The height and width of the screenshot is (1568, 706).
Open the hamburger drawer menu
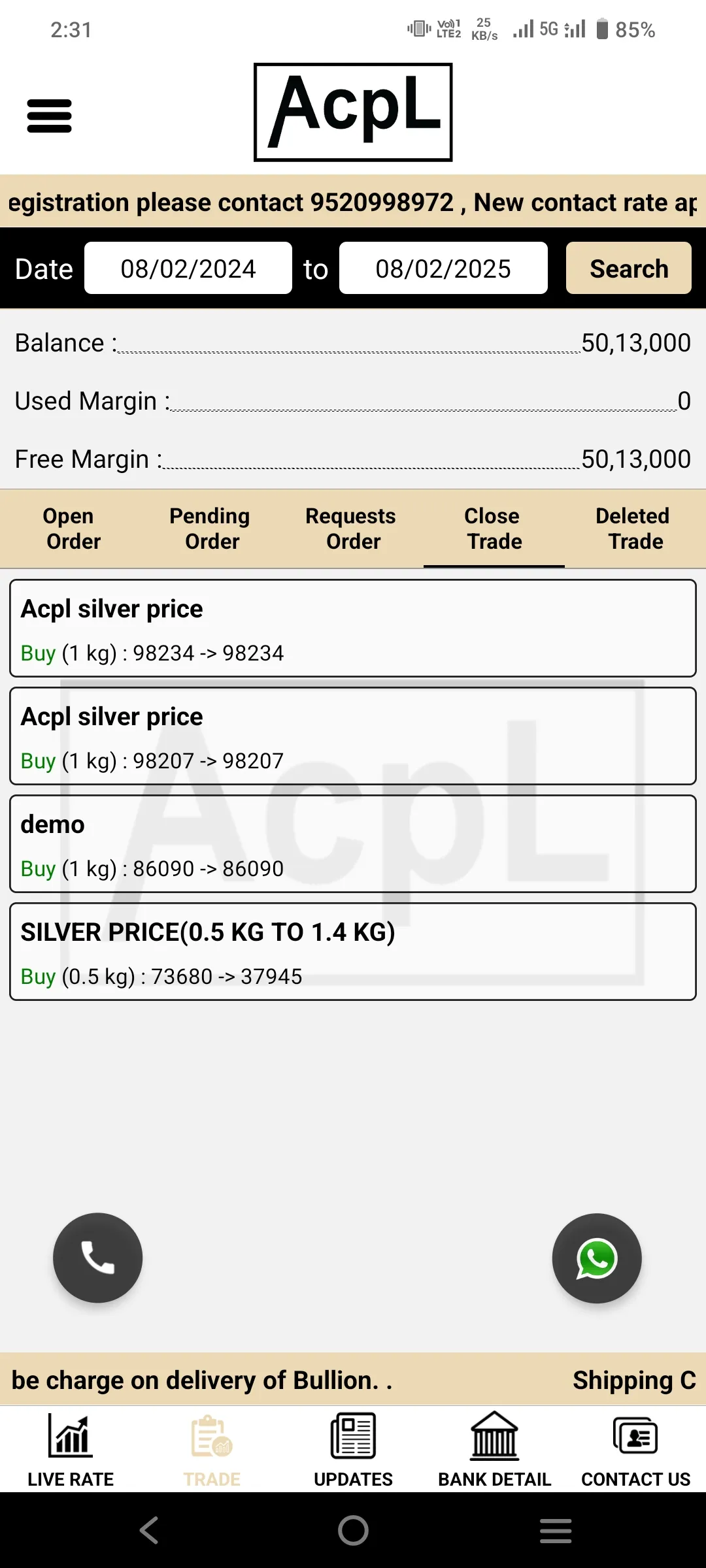[49, 116]
